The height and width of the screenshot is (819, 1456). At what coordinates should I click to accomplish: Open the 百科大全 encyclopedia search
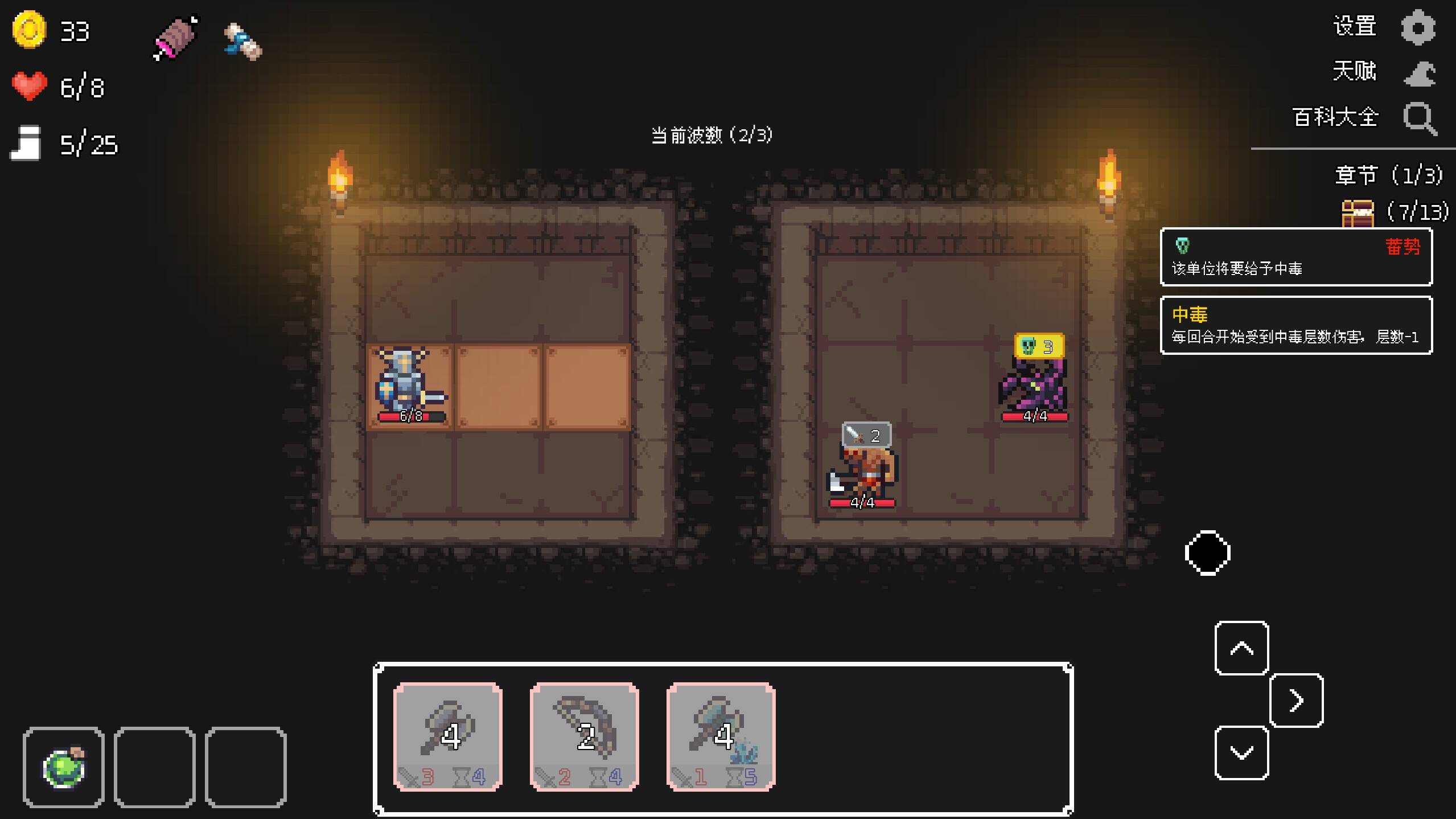pos(1419,118)
